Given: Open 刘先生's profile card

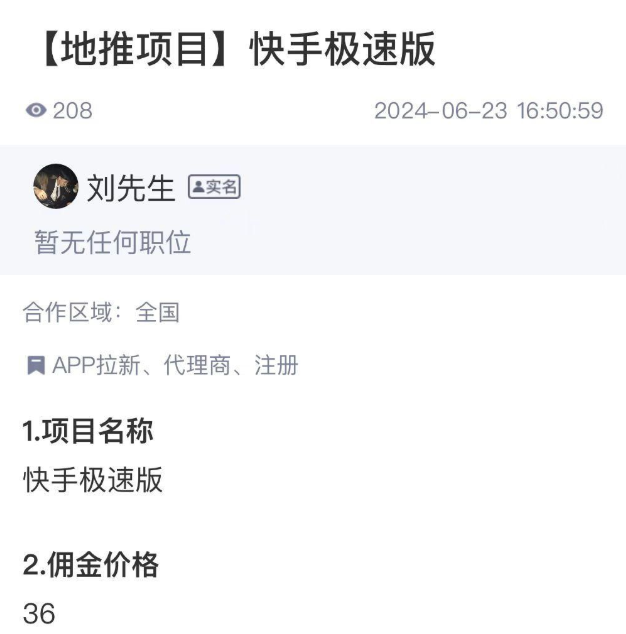Looking at the screenshot, I should pos(130,188).
